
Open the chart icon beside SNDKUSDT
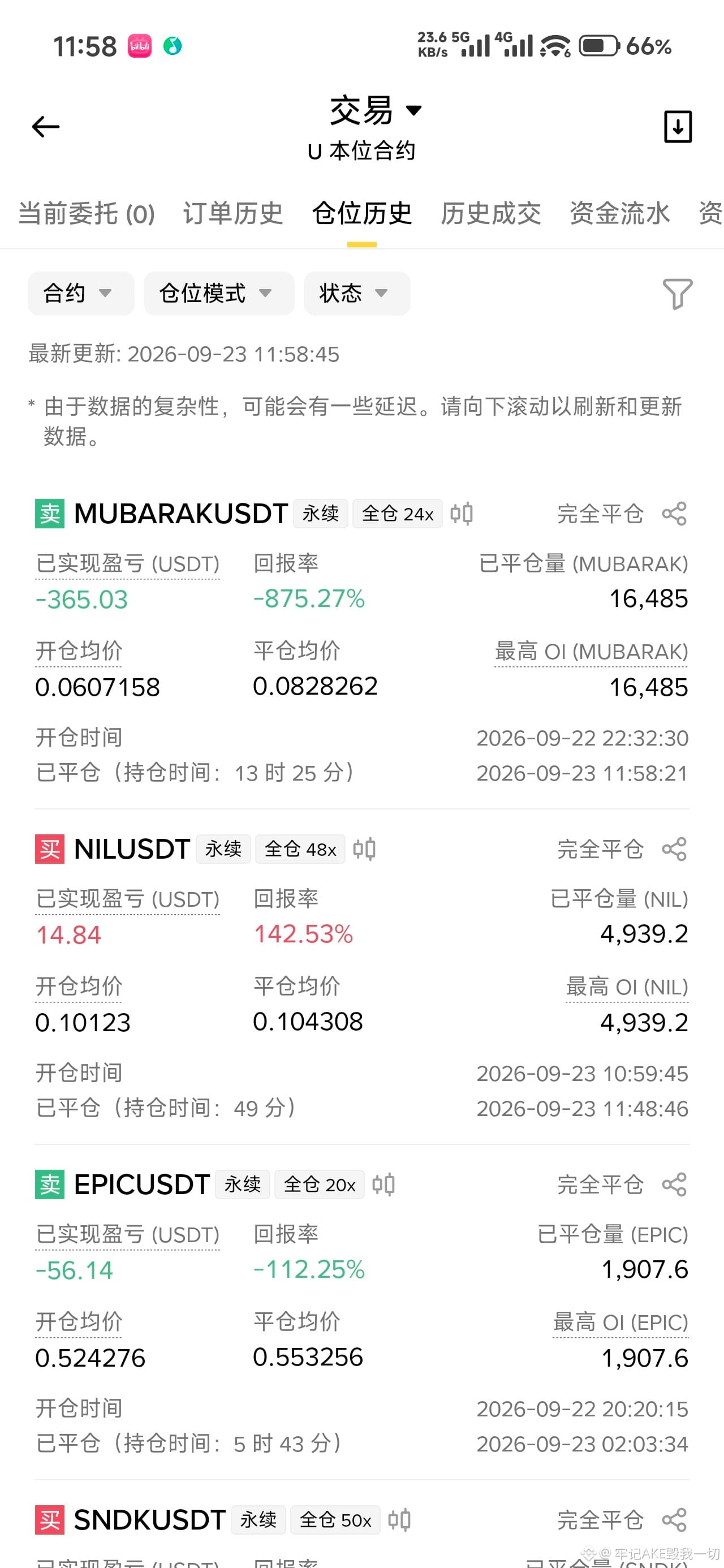point(399,1520)
